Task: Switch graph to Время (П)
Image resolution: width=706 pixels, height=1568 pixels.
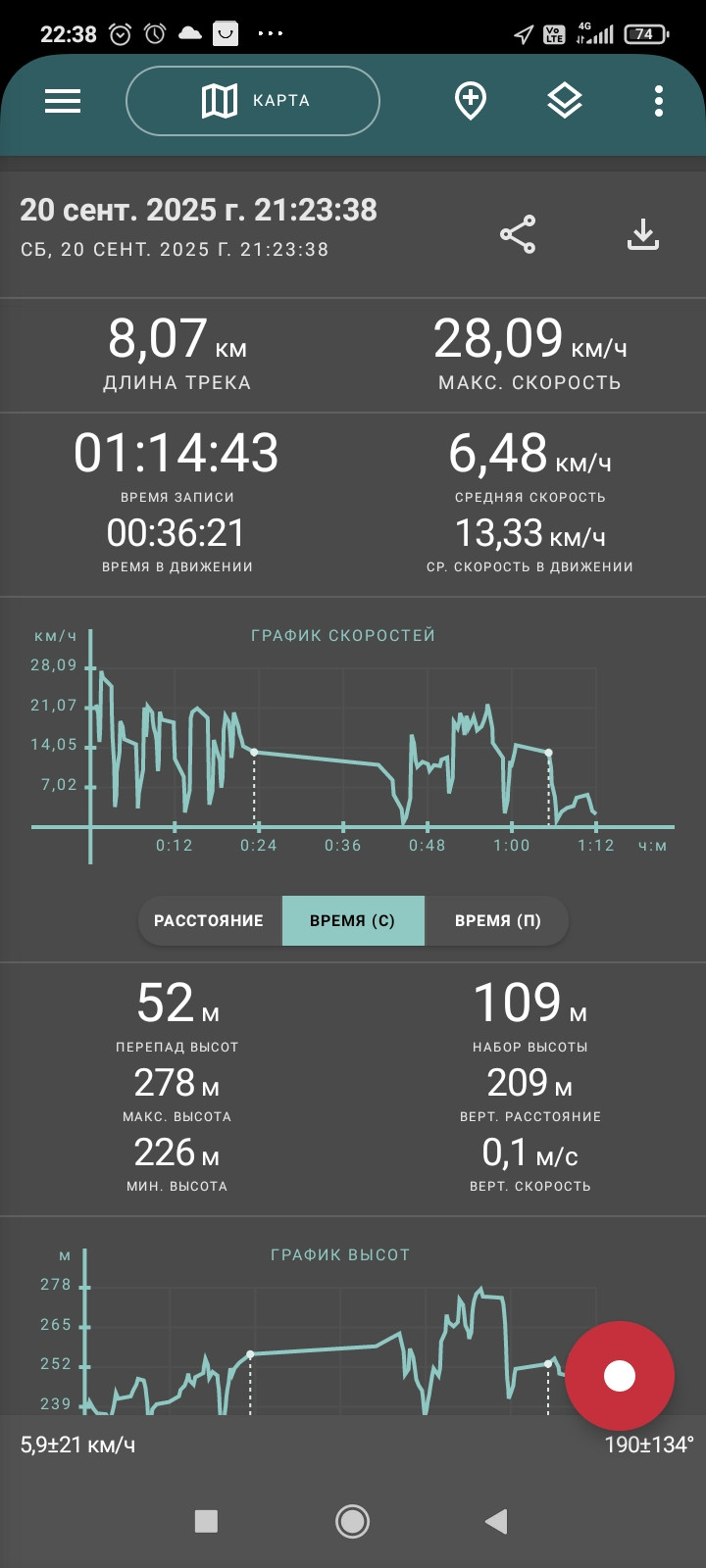Action: [x=497, y=920]
